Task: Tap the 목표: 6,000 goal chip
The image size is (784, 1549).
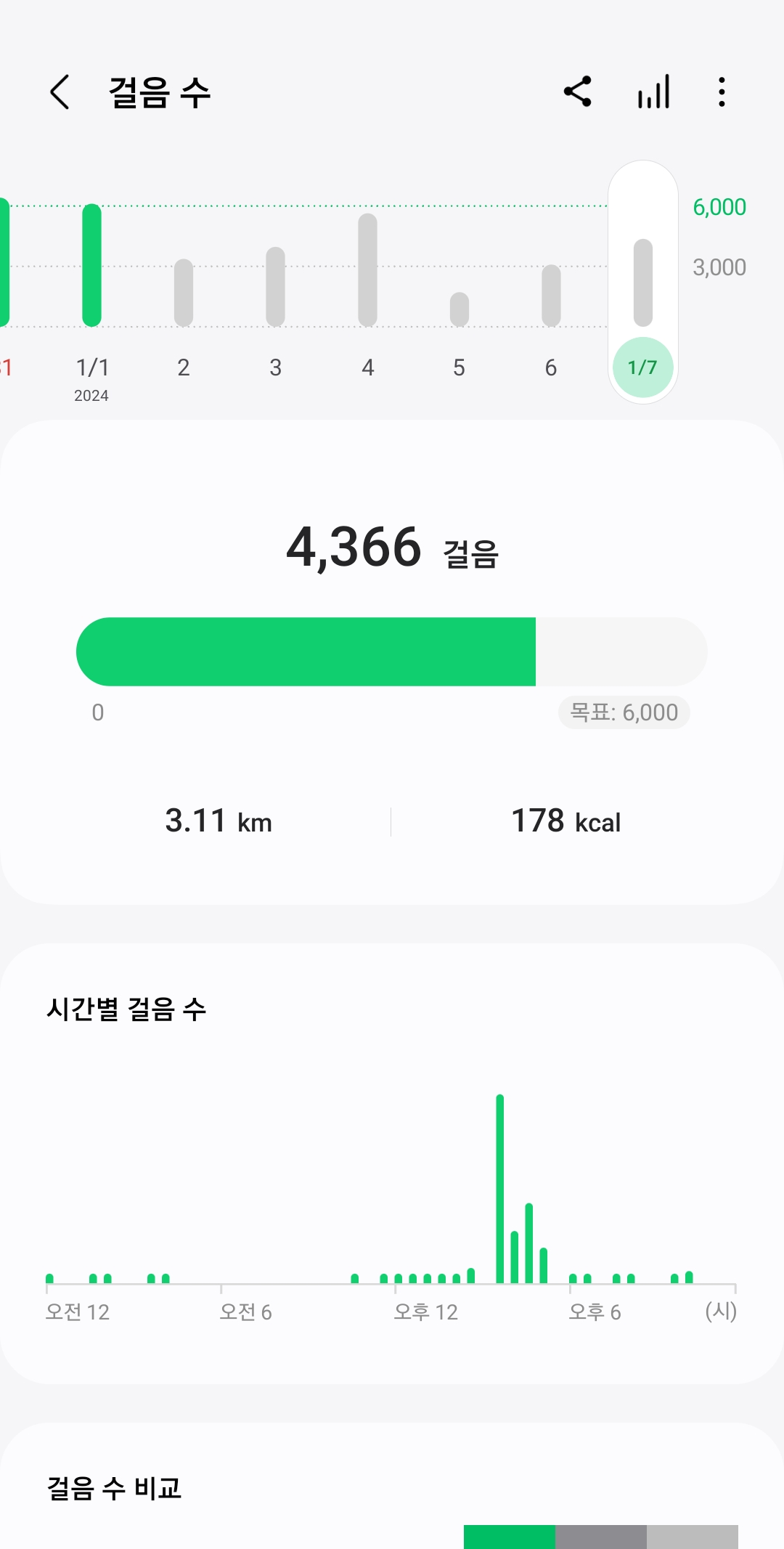Action: point(624,712)
